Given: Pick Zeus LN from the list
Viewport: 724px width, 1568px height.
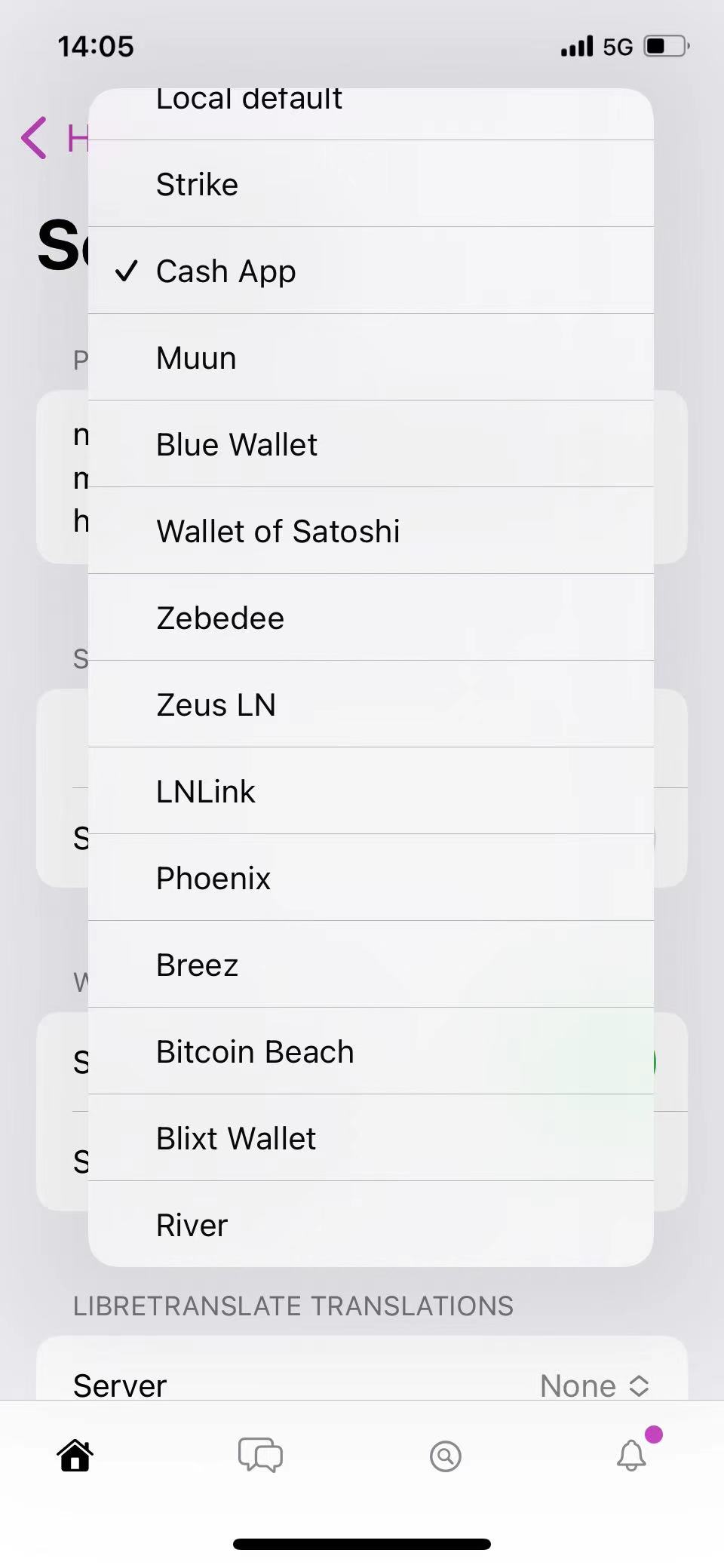Looking at the screenshot, I should 370,705.
